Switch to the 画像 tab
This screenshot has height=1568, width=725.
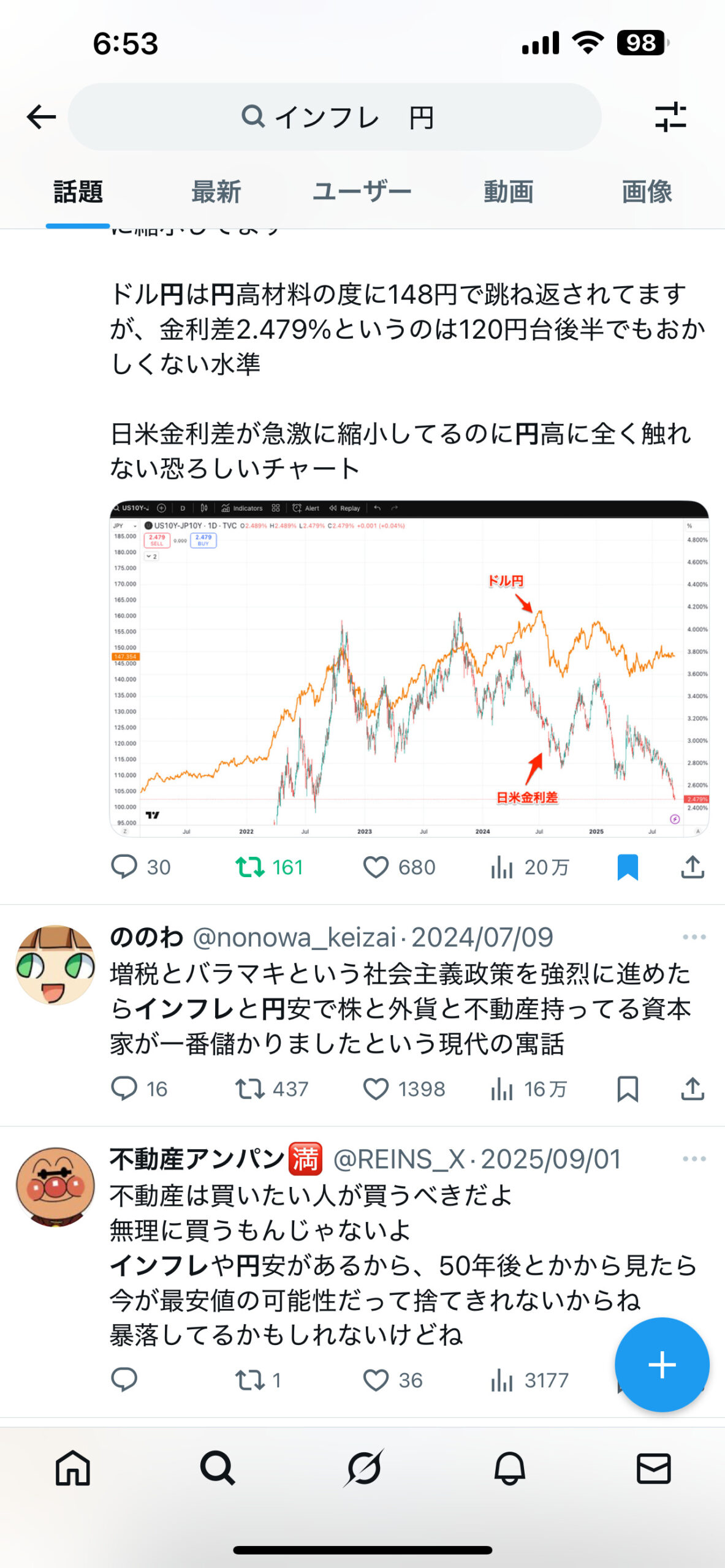point(647,192)
